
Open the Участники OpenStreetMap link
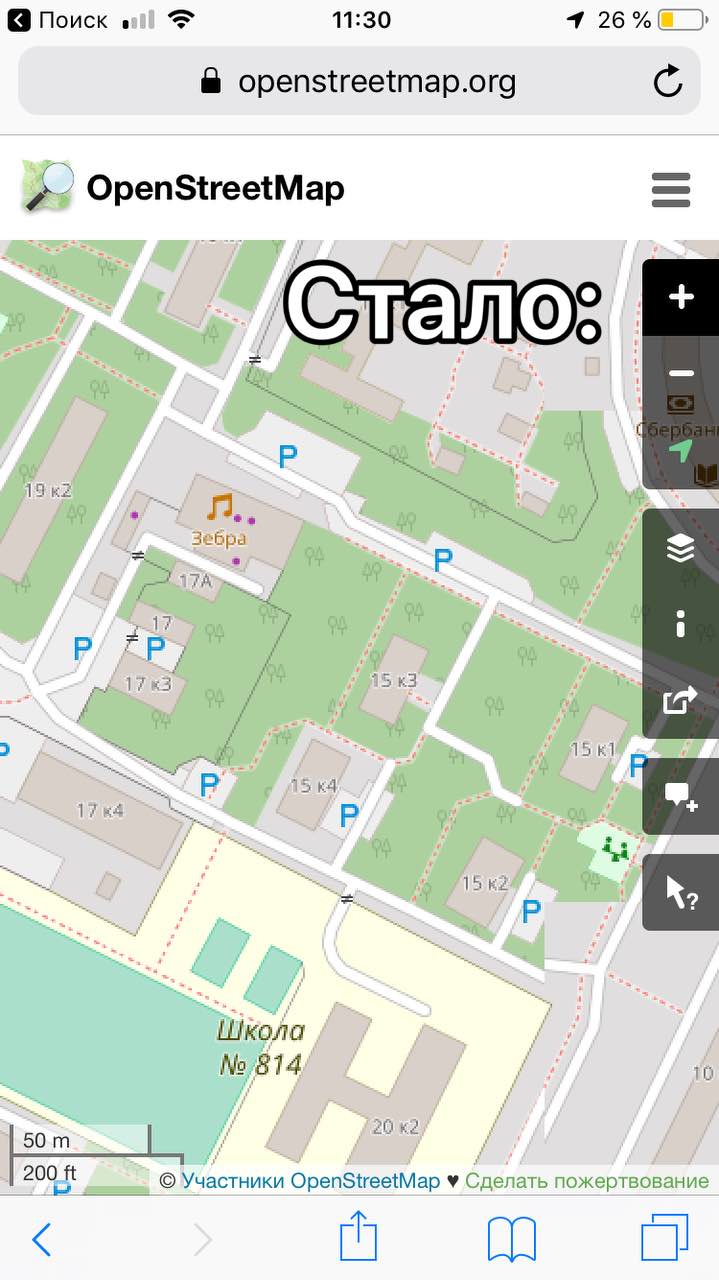click(x=310, y=1181)
